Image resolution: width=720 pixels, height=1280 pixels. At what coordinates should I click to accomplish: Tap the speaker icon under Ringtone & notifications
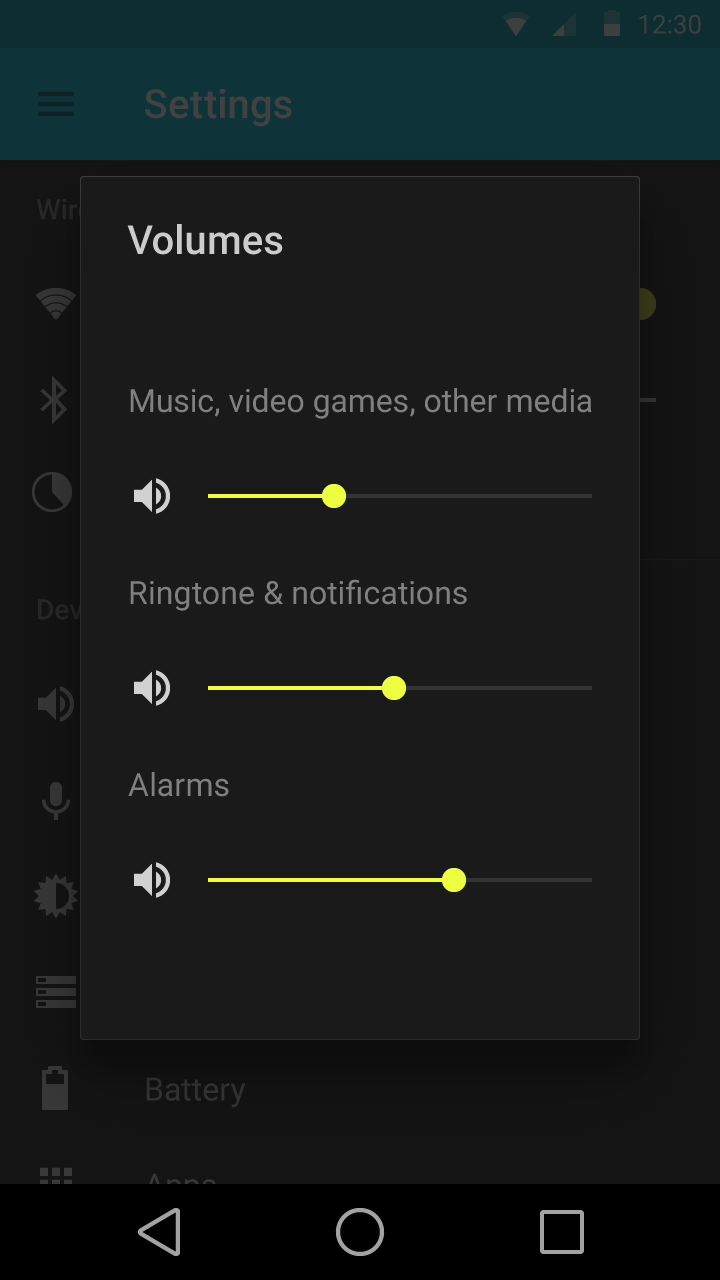[x=152, y=688]
